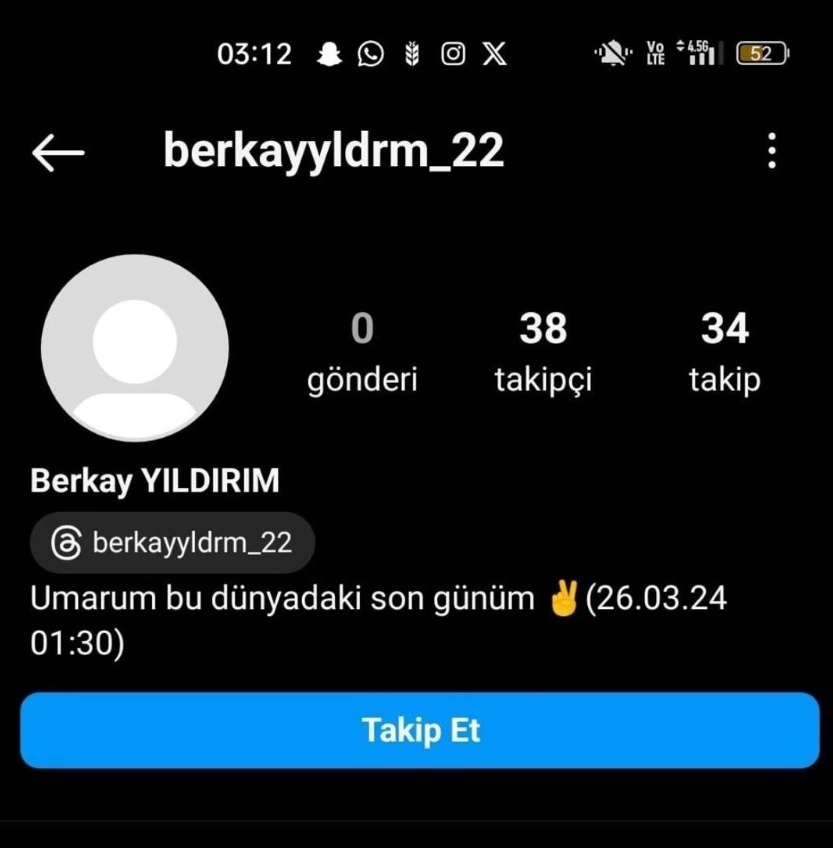Select the VoLTE indicator

[655, 52]
